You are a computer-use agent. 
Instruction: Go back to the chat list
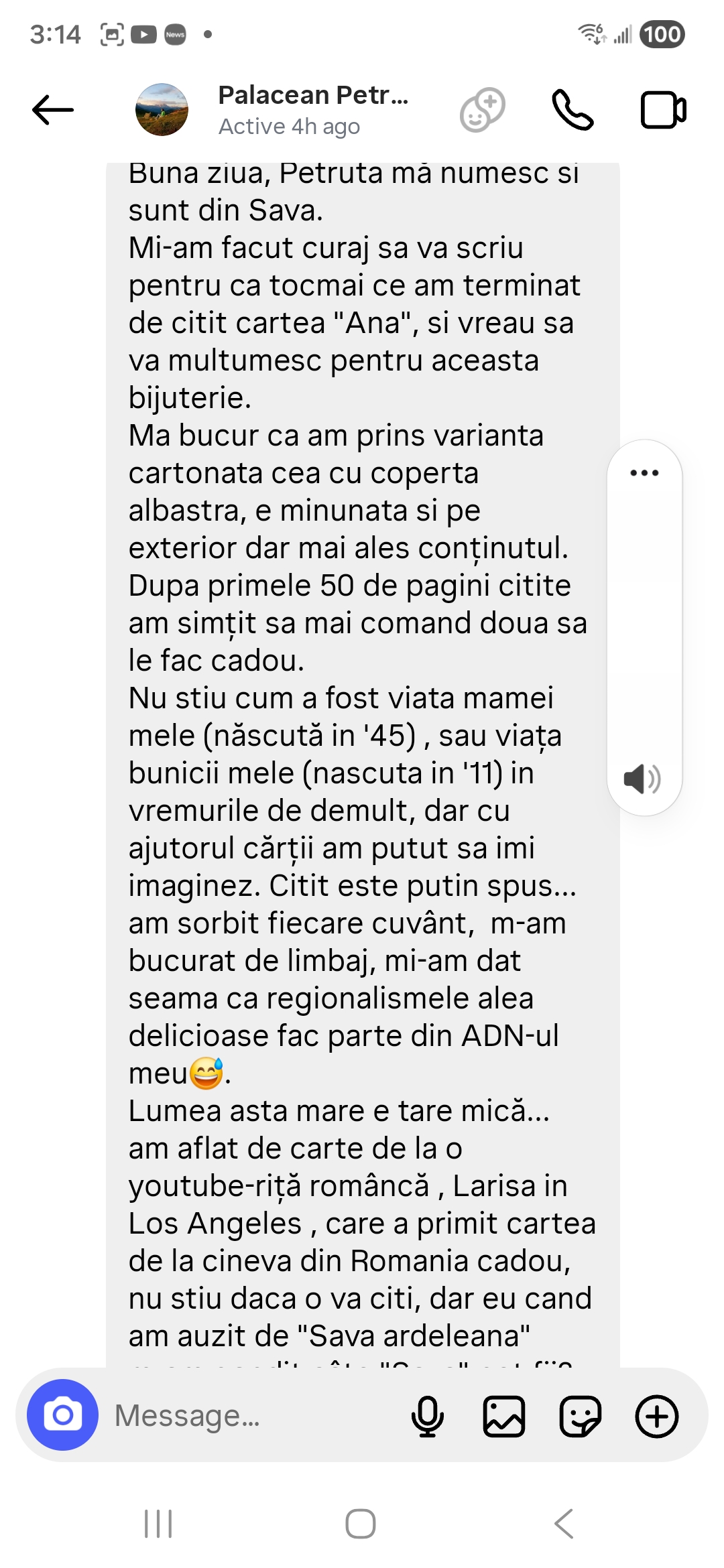coord(53,110)
